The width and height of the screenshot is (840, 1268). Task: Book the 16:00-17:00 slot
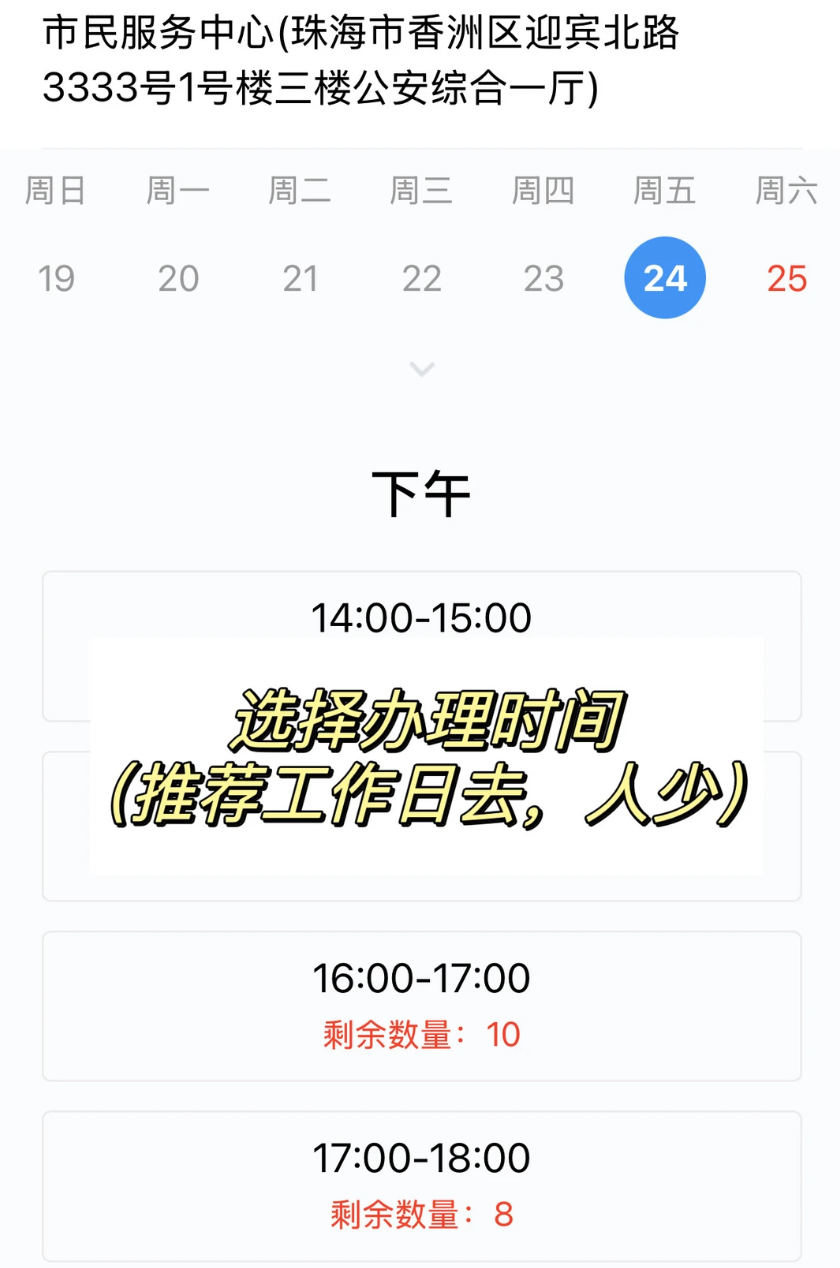point(421,1005)
